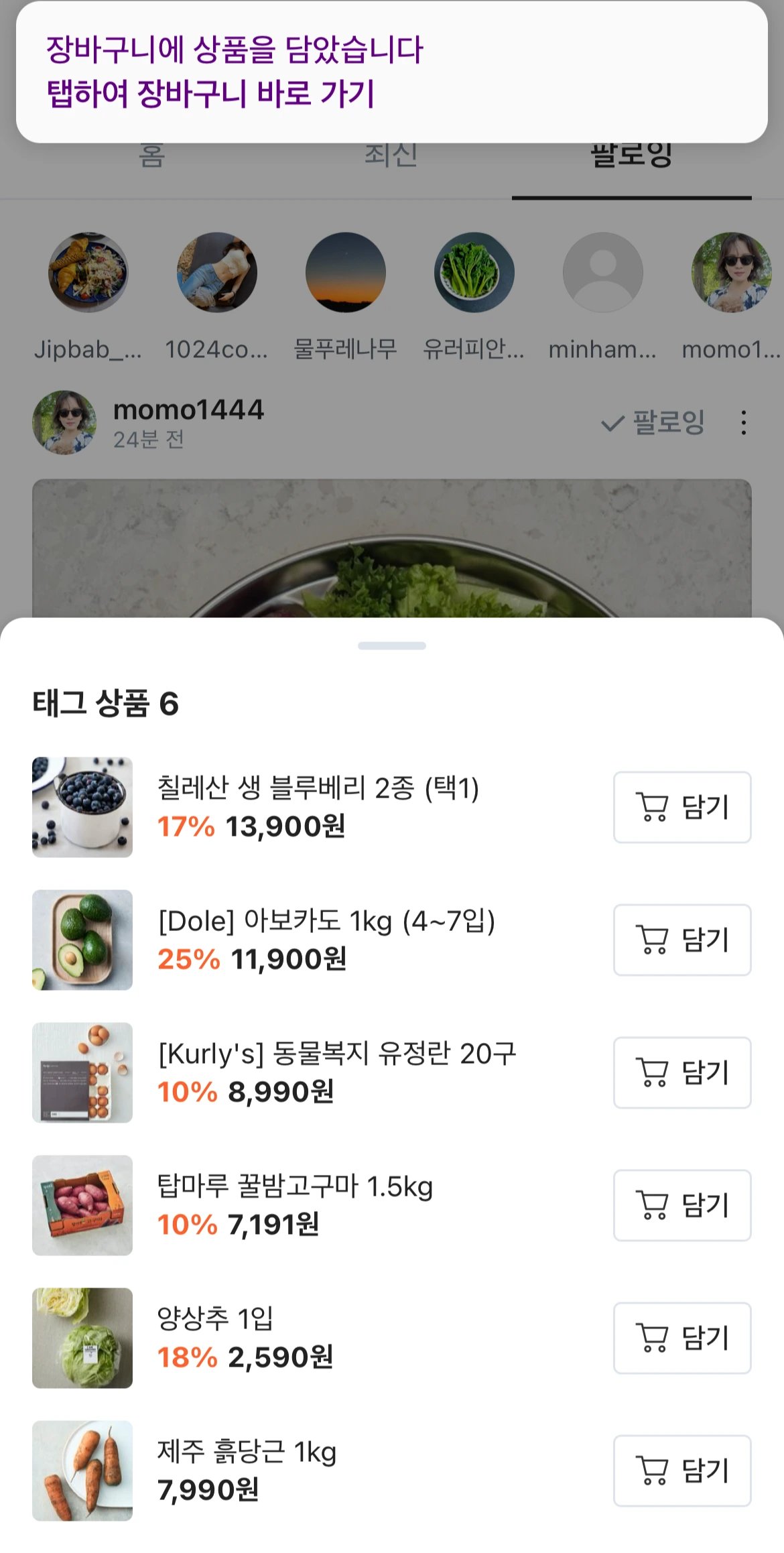784x1553 pixels.
Task: View the 동물복지 유정란 20구 product
Action: point(336,1054)
